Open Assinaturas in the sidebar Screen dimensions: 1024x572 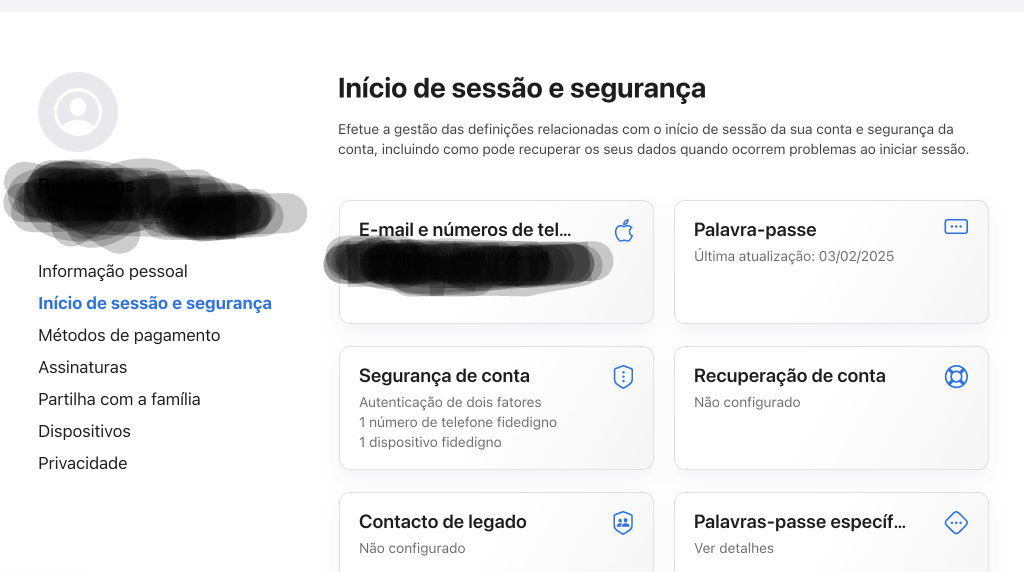point(83,367)
